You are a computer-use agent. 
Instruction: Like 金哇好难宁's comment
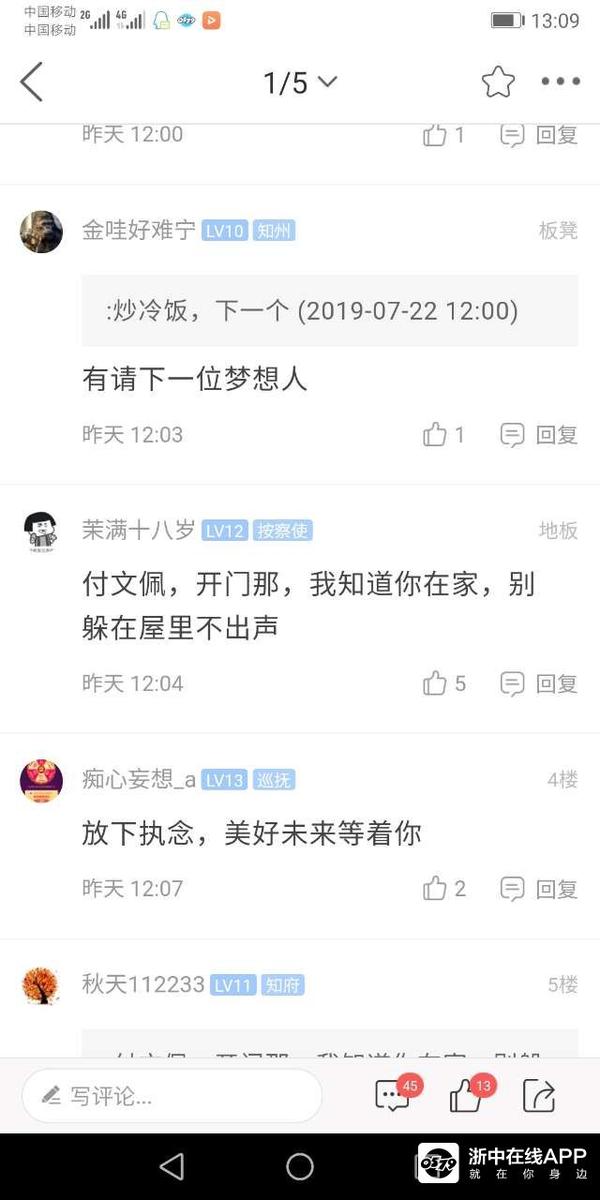443,435
